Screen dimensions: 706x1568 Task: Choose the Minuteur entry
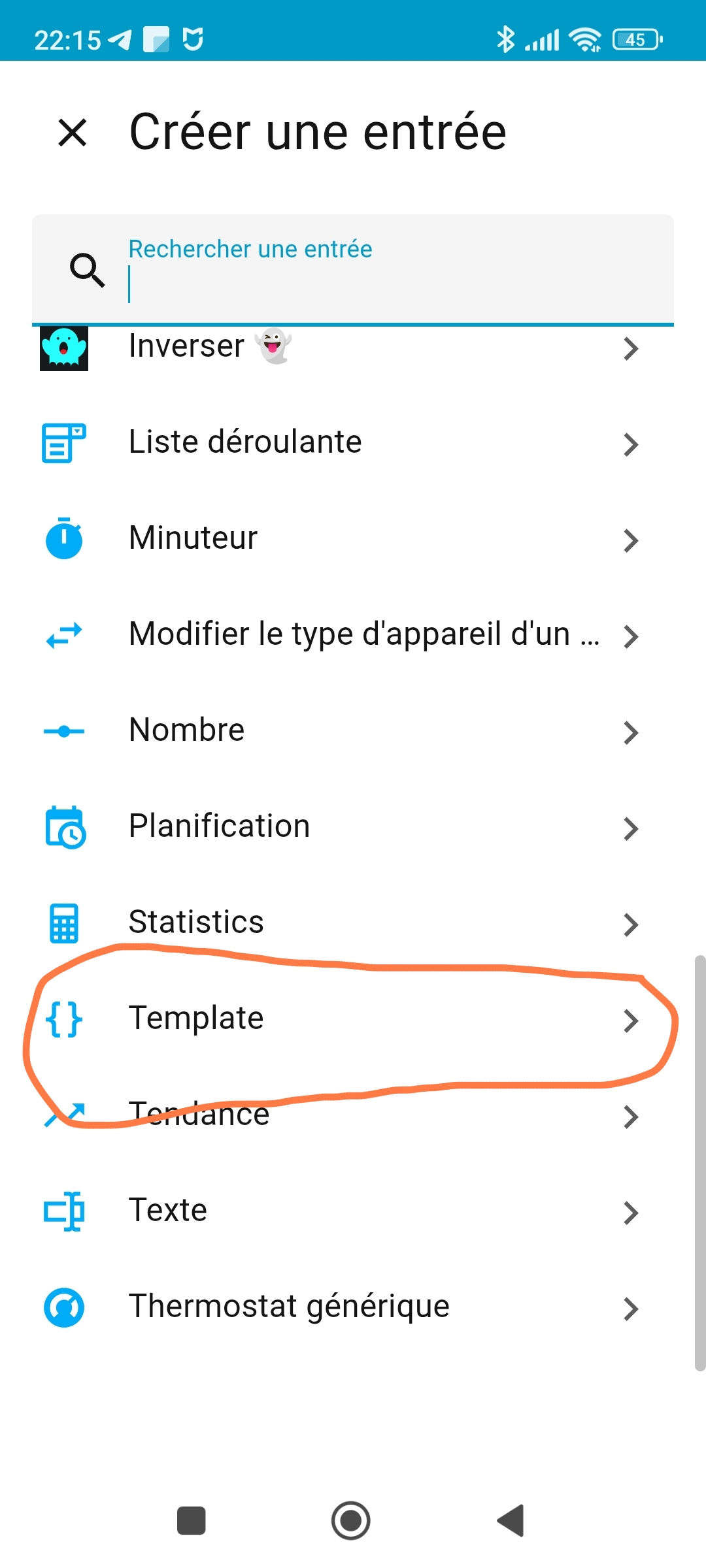coord(340,539)
